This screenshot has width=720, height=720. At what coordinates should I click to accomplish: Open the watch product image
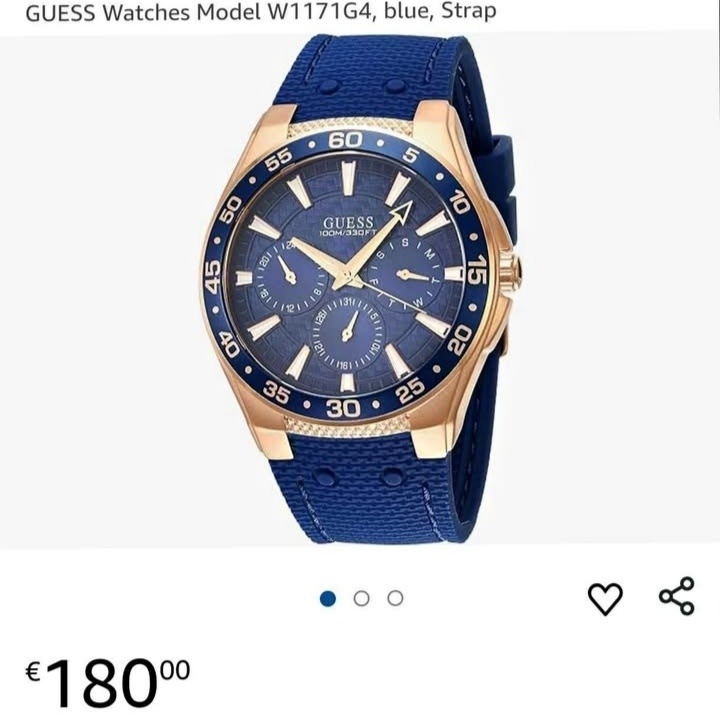tap(360, 290)
